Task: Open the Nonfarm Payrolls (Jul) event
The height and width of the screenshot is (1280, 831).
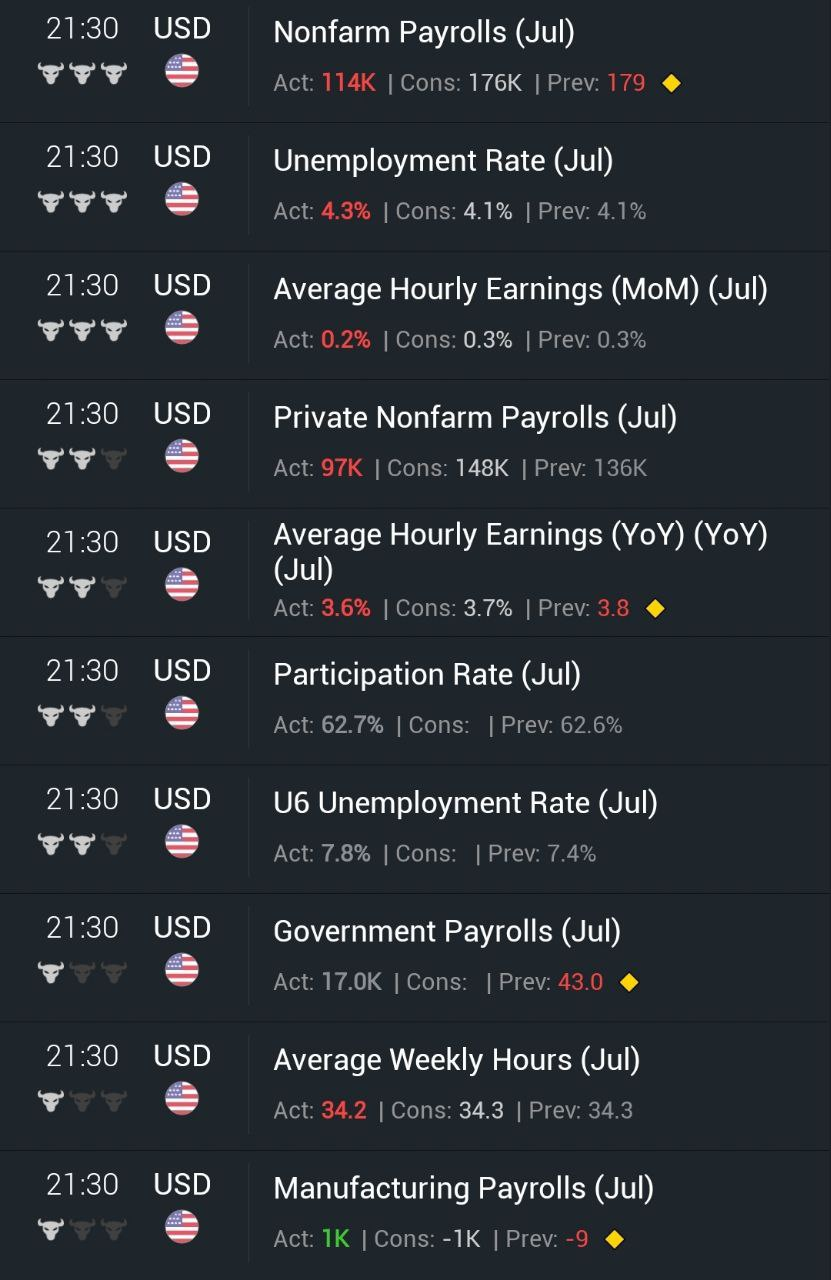Action: pyautogui.click(x=424, y=33)
